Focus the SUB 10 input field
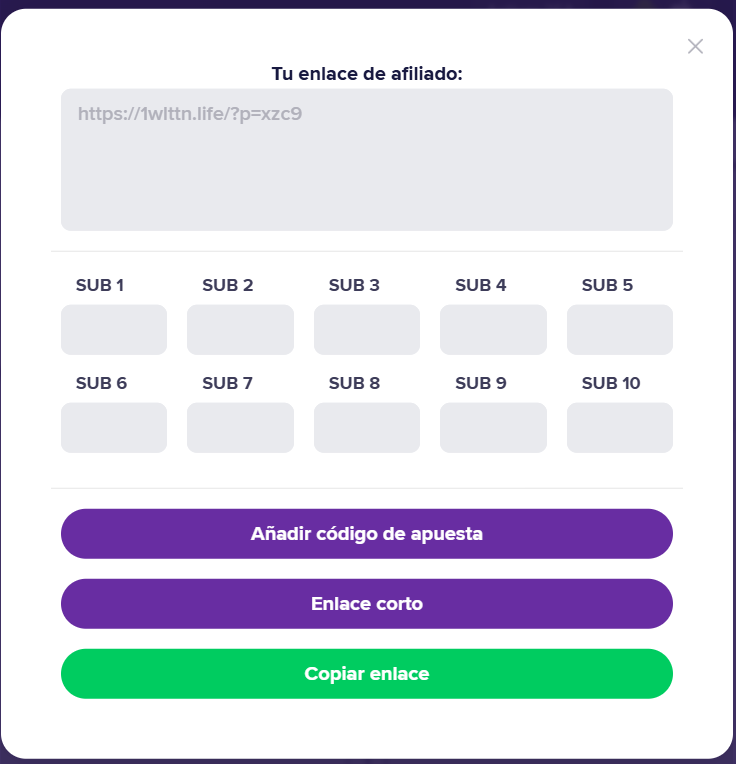736x764 pixels. [620, 428]
